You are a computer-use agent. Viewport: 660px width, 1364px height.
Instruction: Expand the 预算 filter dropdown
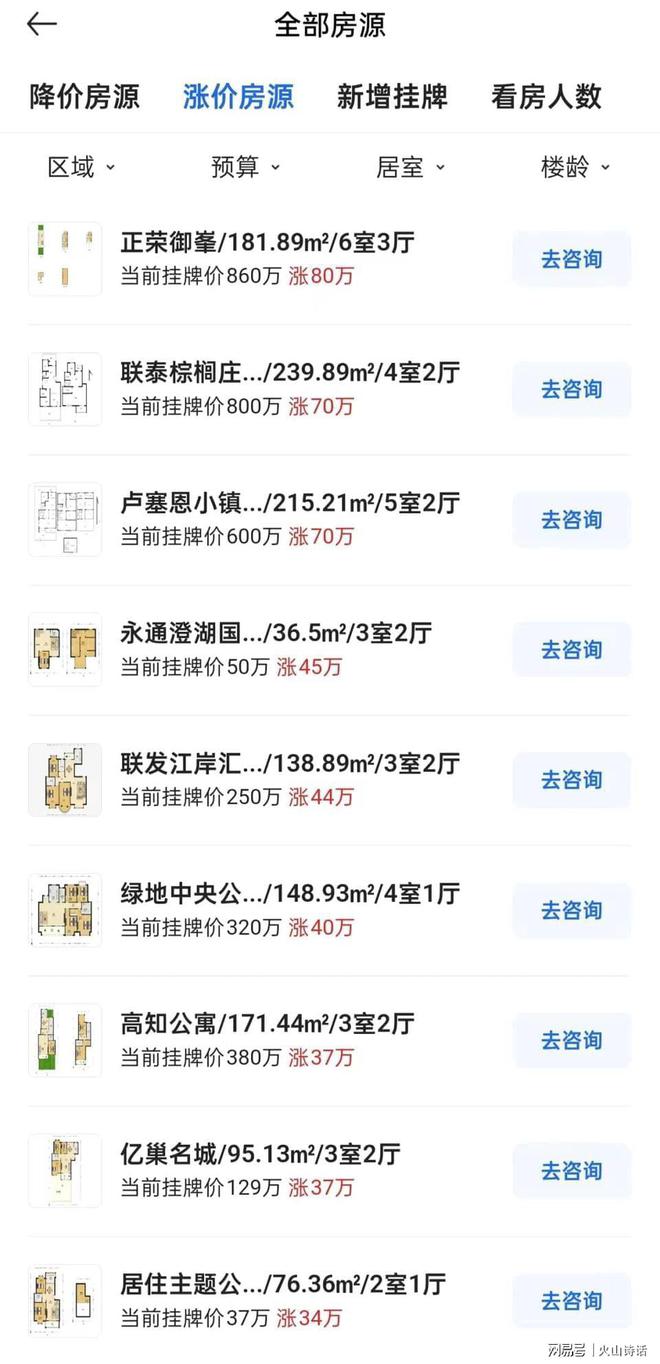pos(245,168)
